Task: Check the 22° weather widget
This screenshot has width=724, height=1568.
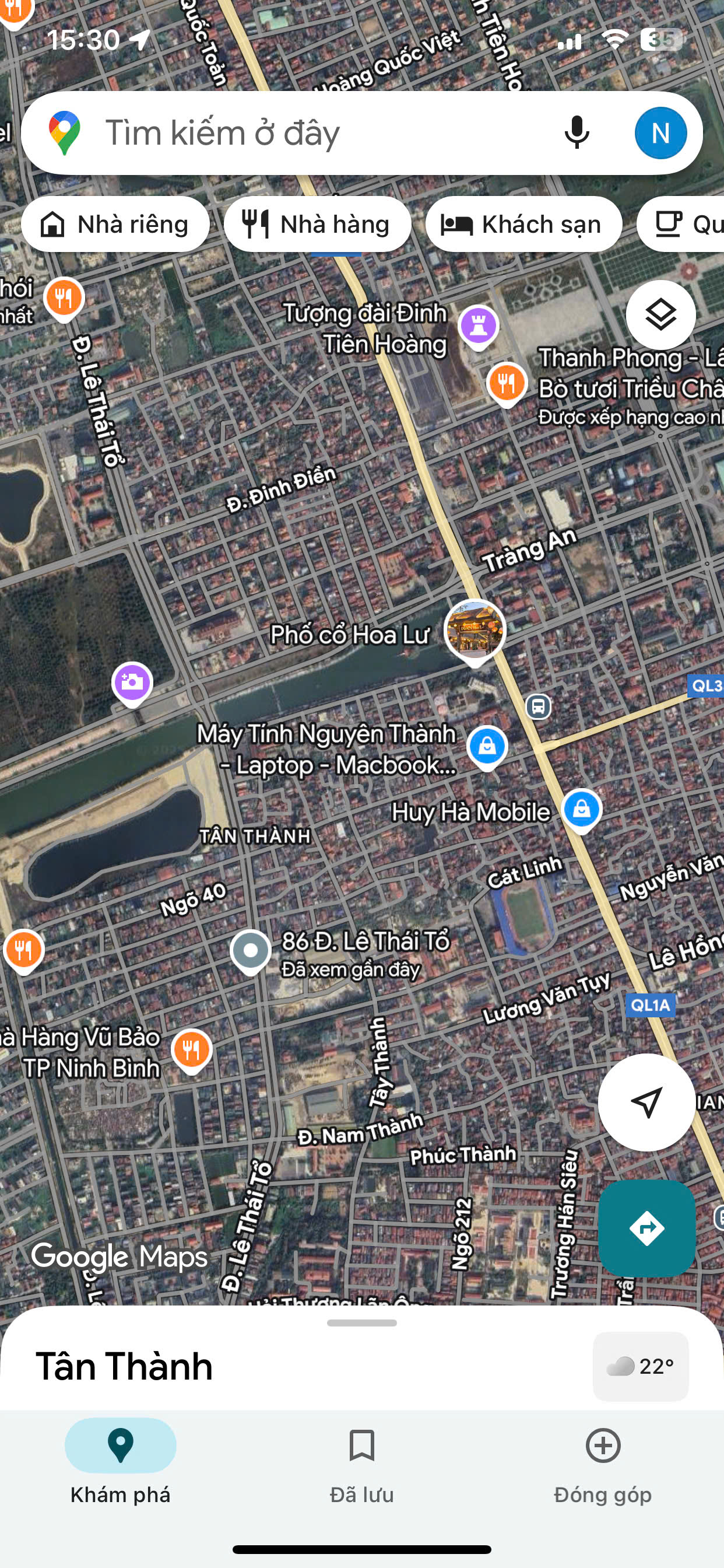Action: click(x=640, y=1366)
